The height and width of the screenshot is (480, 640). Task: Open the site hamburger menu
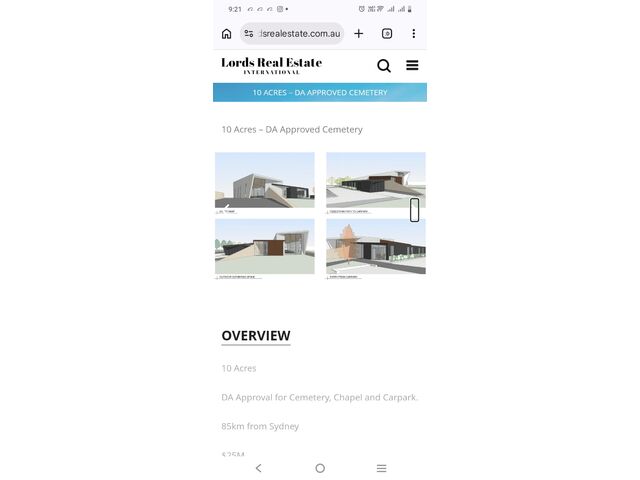click(412, 66)
